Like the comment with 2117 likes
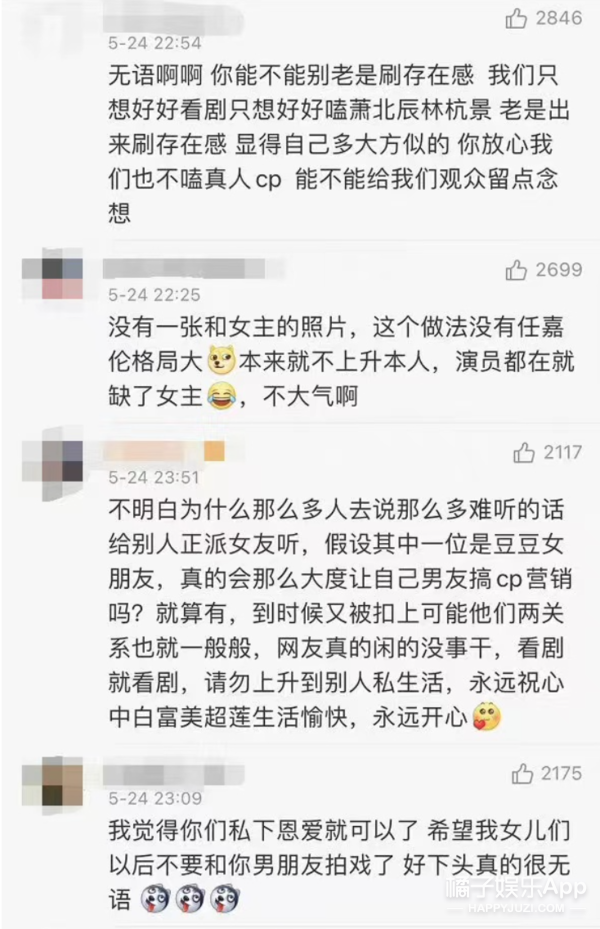 click(x=524, y=453)
